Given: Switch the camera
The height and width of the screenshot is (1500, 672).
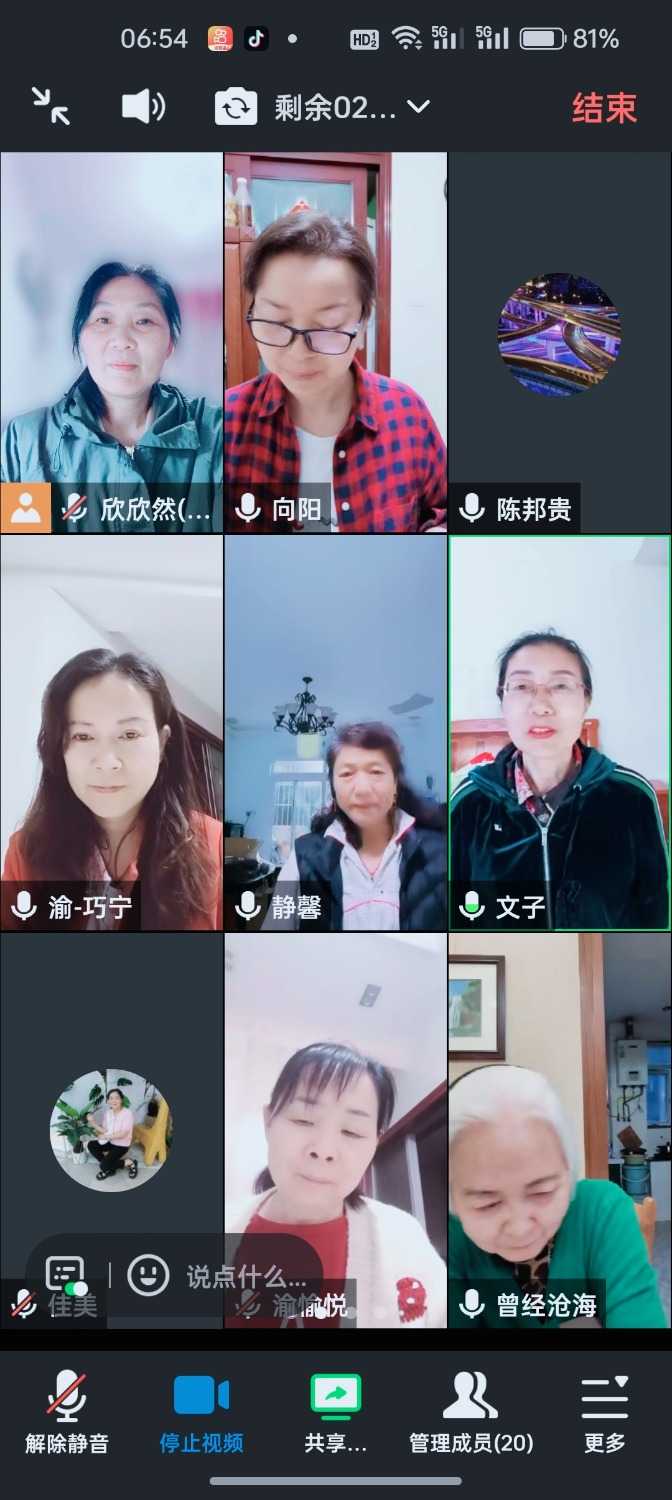Looking at the screenshot, I should pyautogui.click(x=236, y=107).
